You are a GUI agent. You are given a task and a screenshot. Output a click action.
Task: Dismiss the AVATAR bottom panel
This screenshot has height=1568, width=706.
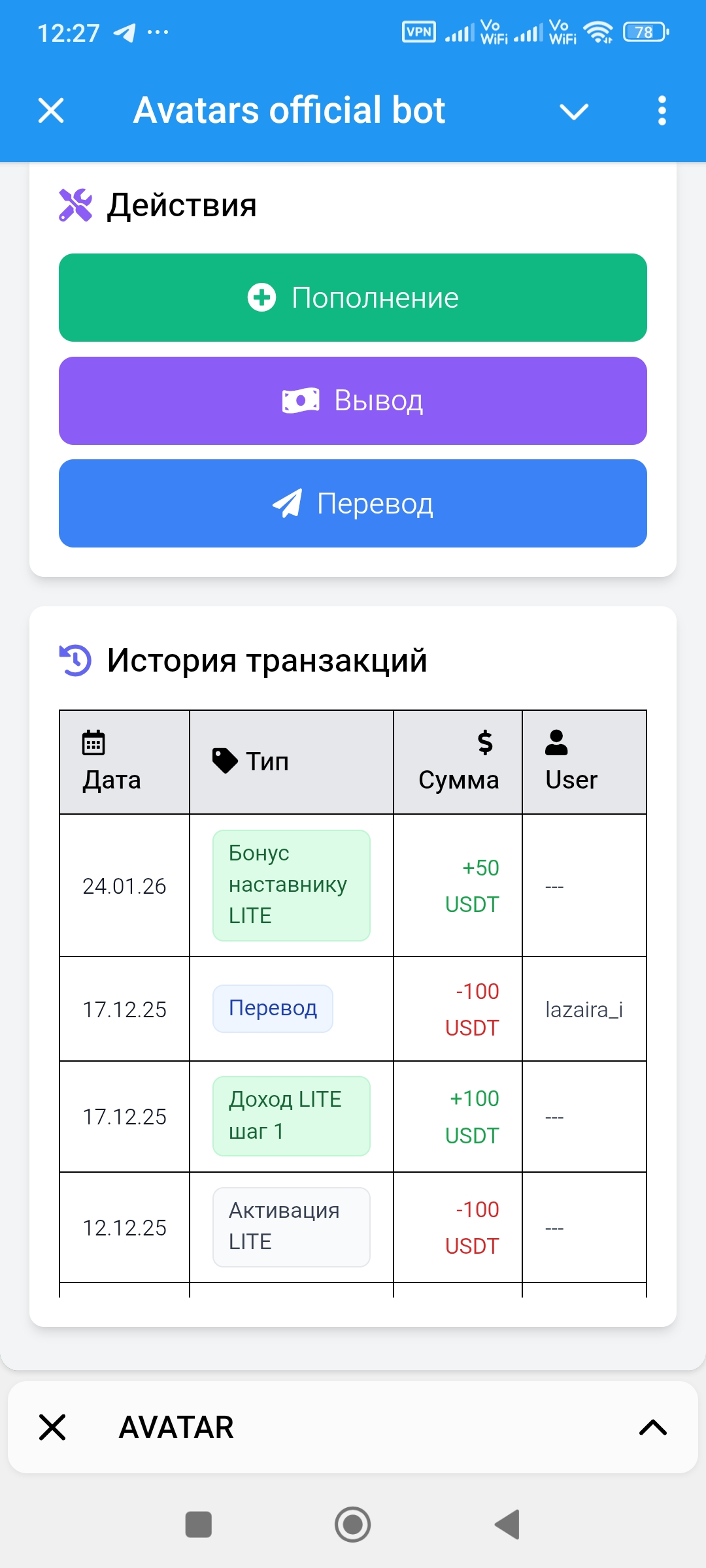click(52, 1427)
